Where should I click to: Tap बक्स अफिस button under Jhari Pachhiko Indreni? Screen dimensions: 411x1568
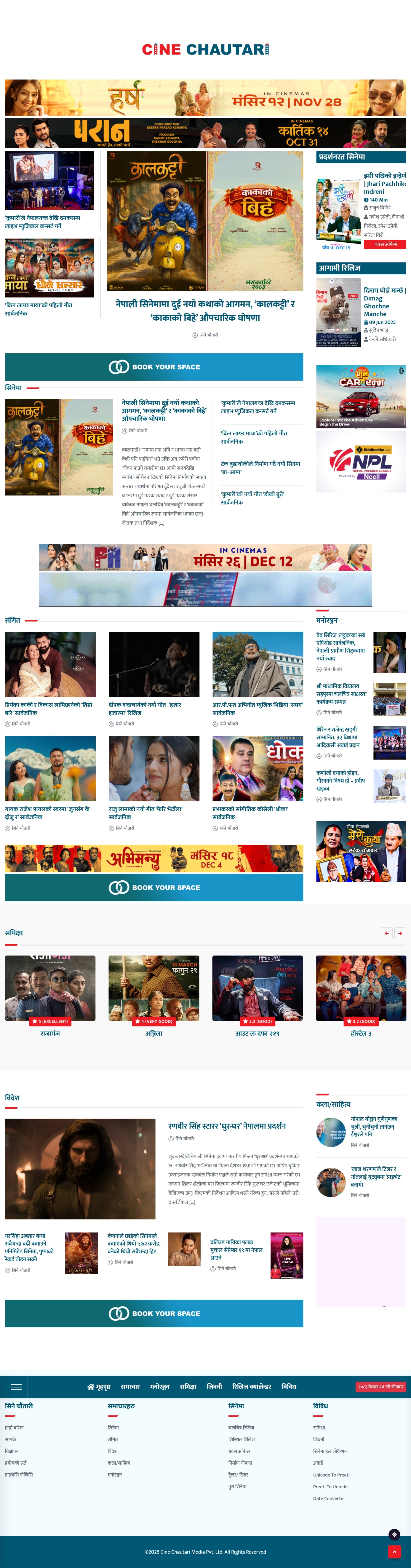pos(385,244)
